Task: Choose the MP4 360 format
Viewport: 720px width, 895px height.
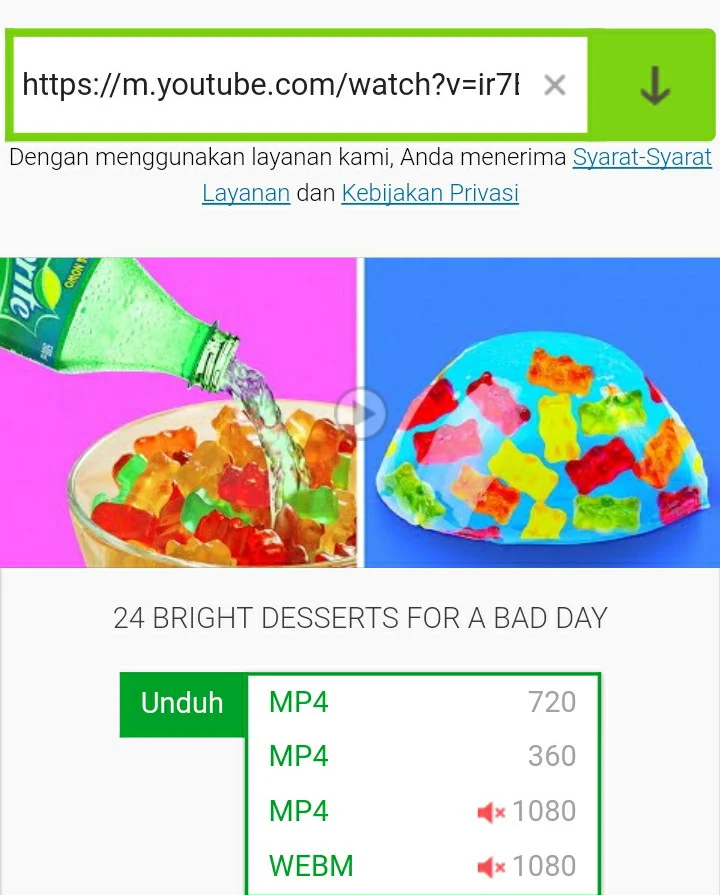Action: click(x=422, y=756)
